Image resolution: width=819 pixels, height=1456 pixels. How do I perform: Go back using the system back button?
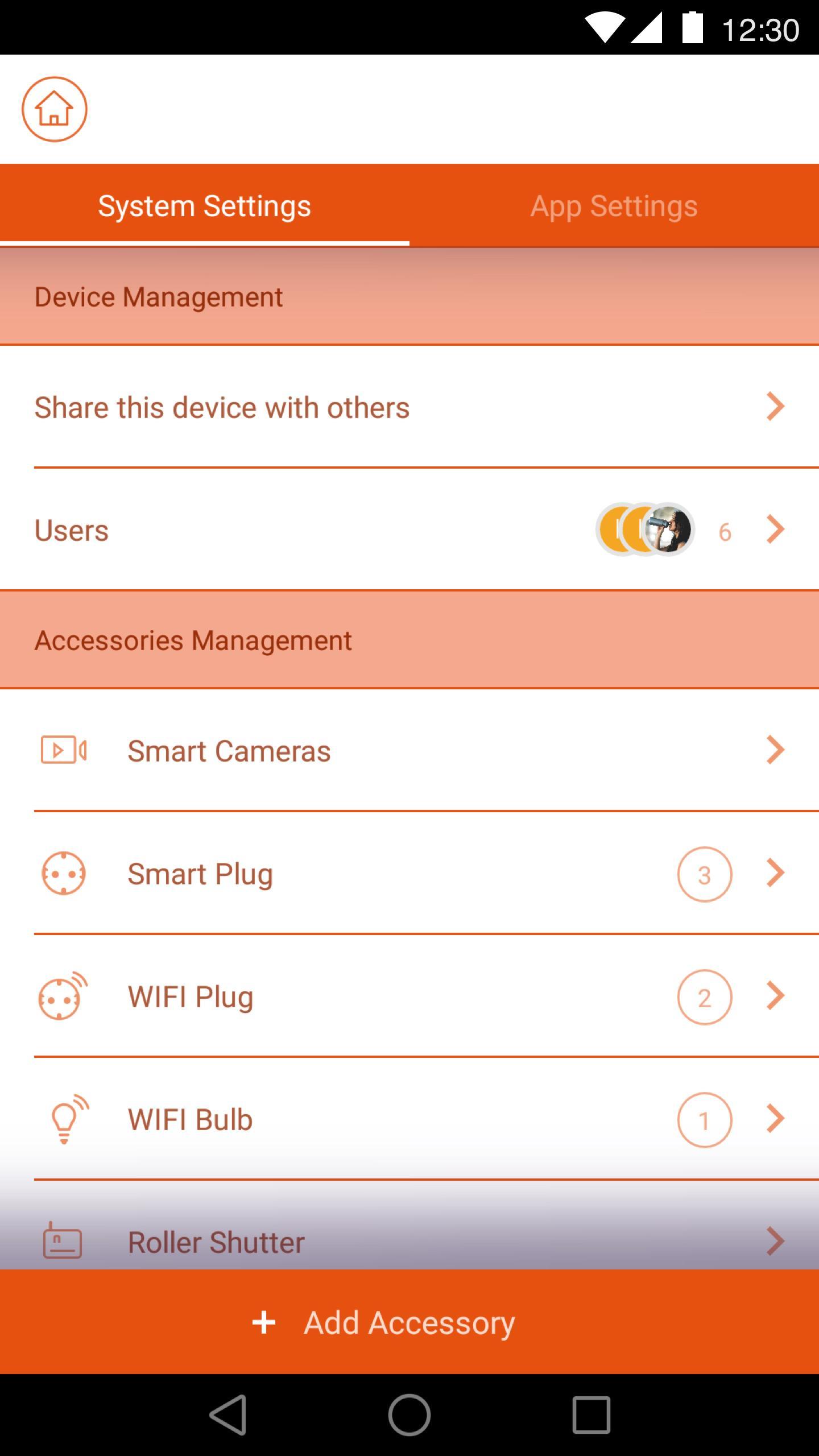point(227,1414)
